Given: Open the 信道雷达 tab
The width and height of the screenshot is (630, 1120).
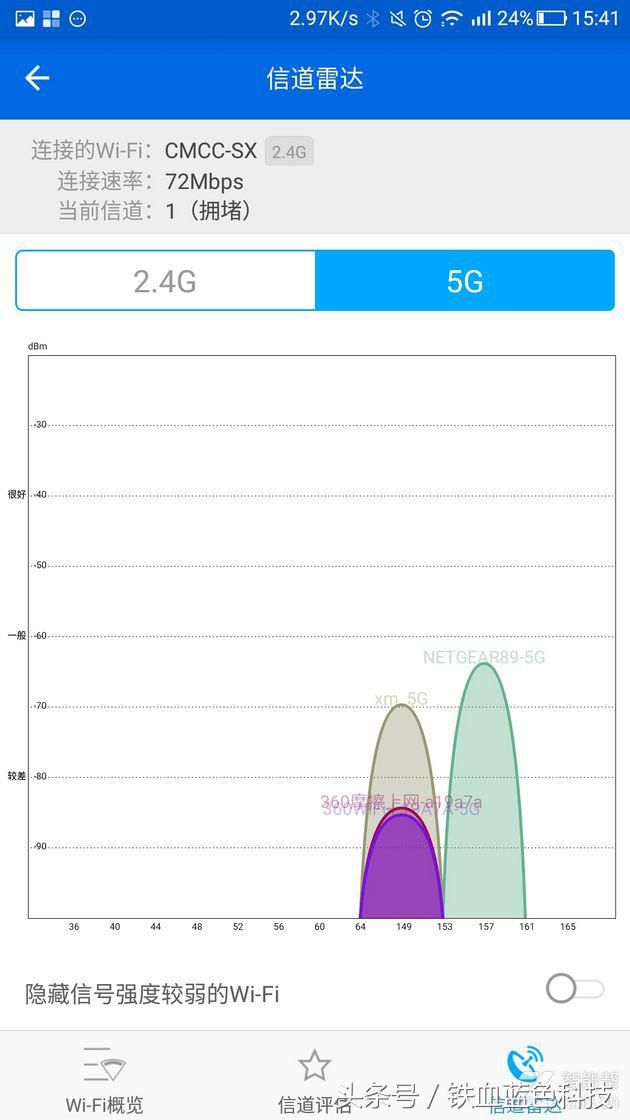Looking at the screenshot, I should 525,1079.
